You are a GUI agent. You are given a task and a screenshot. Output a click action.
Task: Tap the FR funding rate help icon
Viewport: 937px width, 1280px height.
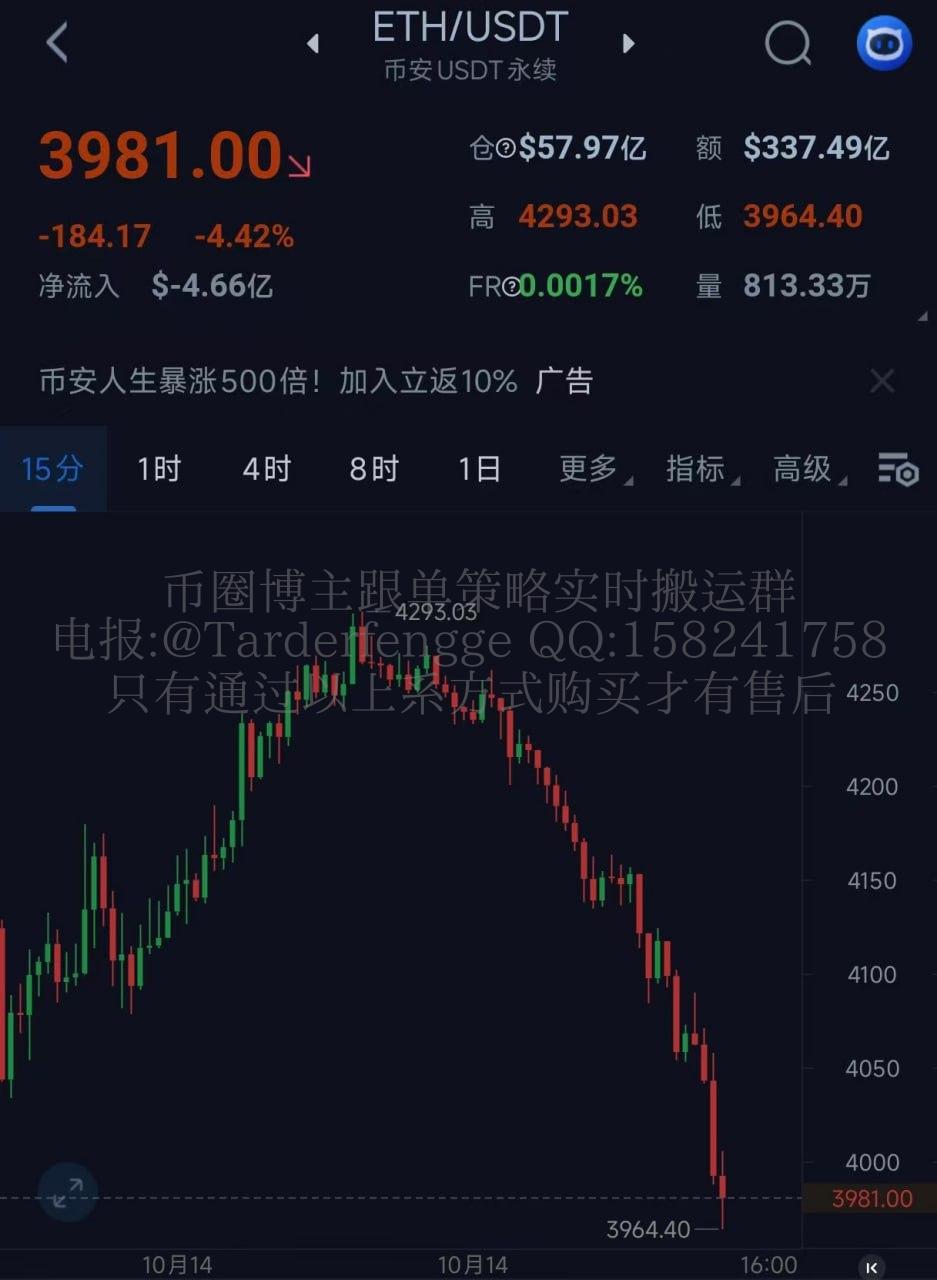pos(511,287)
